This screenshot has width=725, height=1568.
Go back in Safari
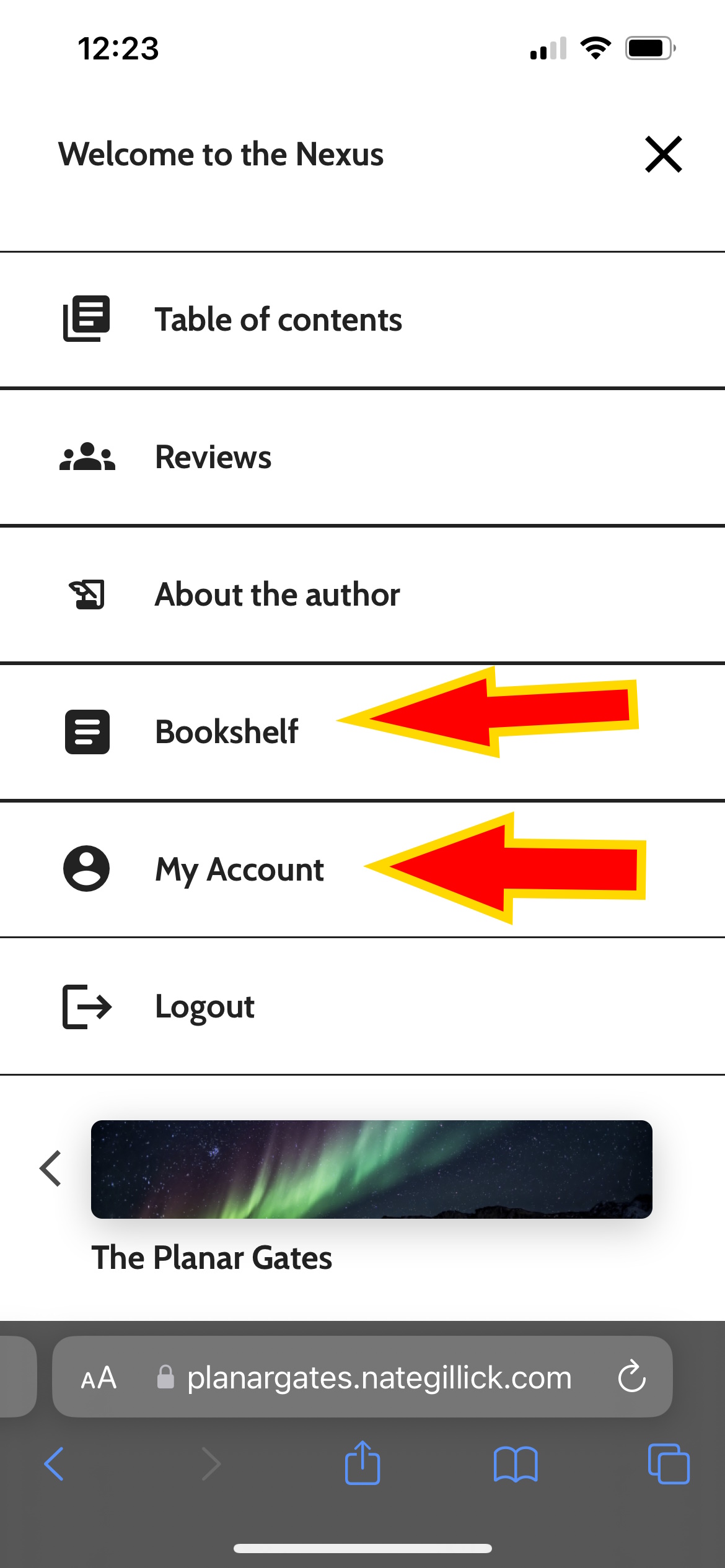click(x=54, y=1464)
